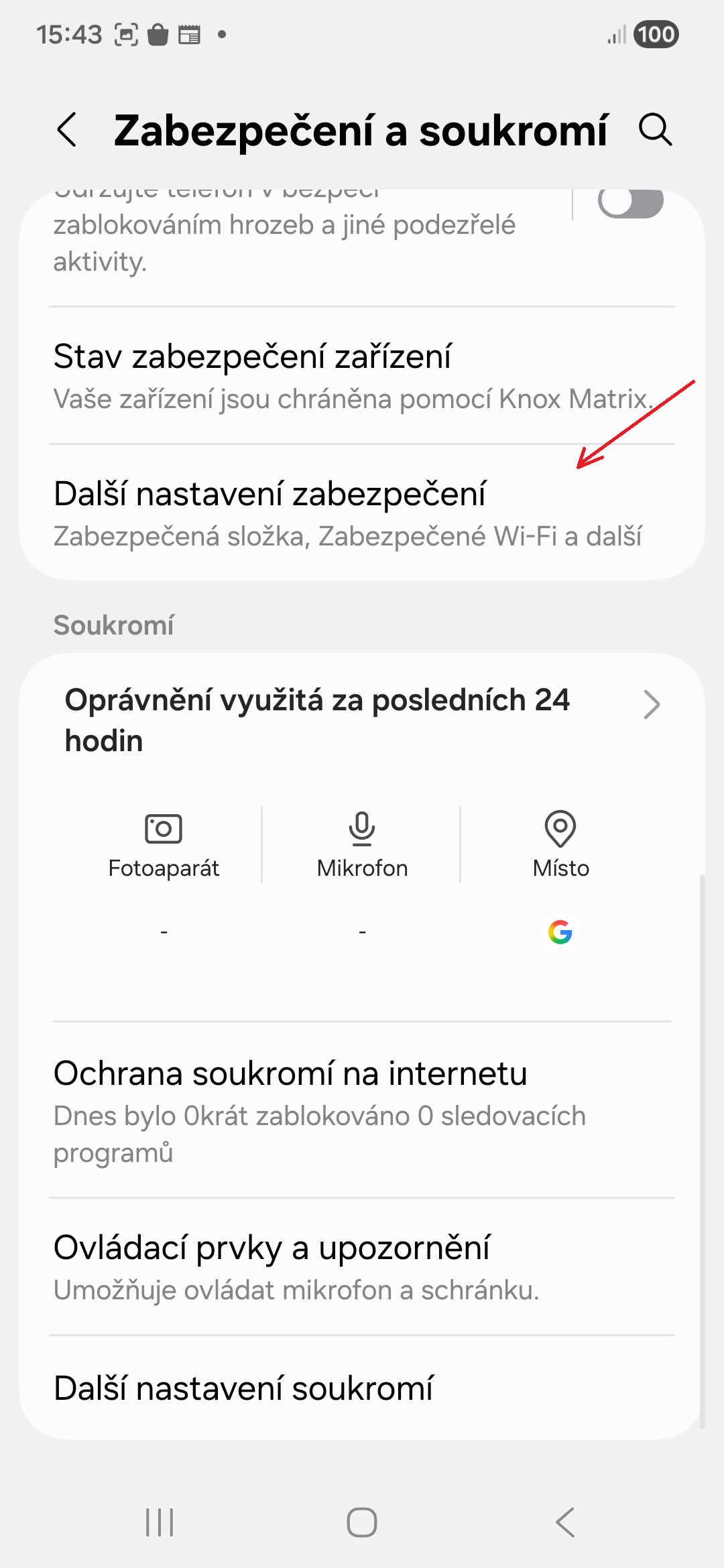The height and width of the screenshot is (1568, 724).
Task: Tap the system home button
Action: (362, 1522)
